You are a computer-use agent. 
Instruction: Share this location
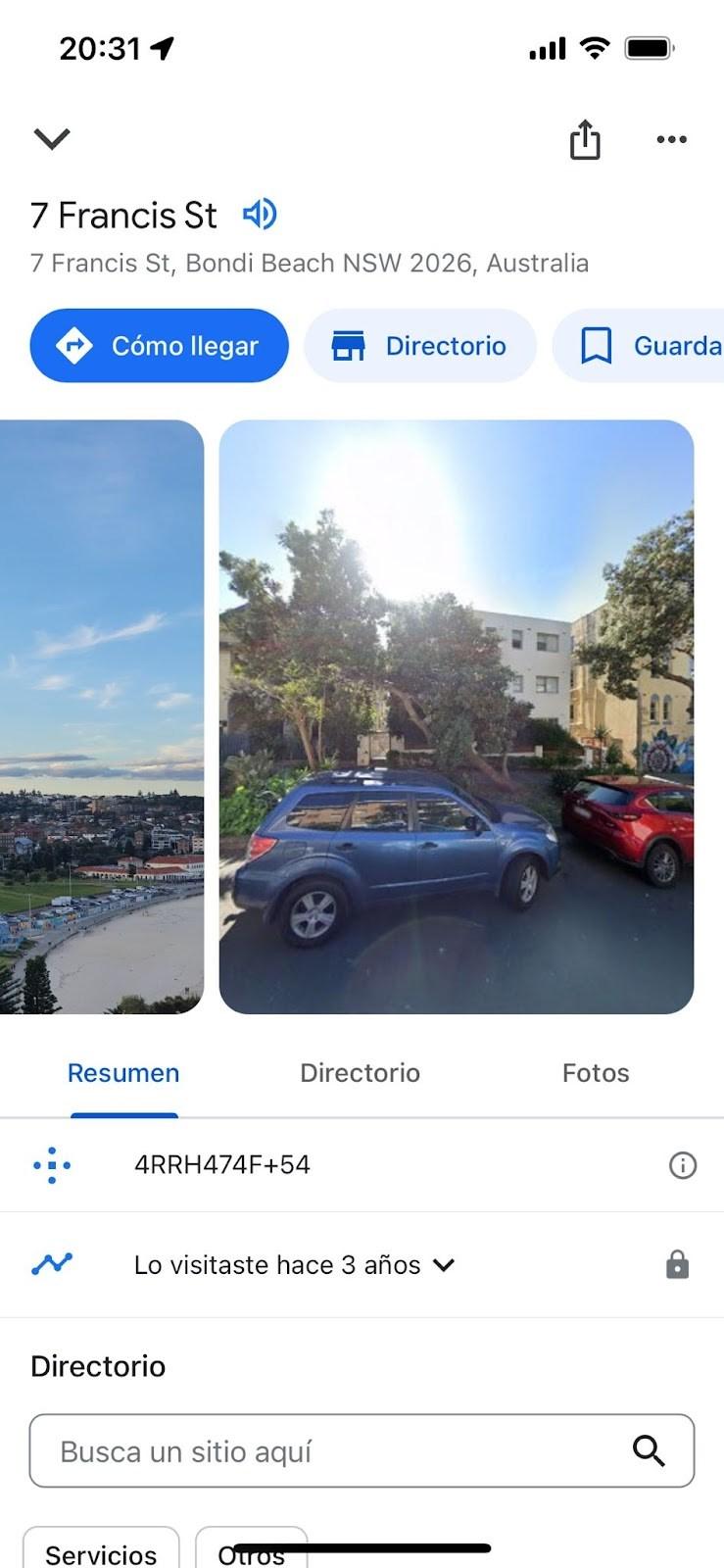[585, 139]
